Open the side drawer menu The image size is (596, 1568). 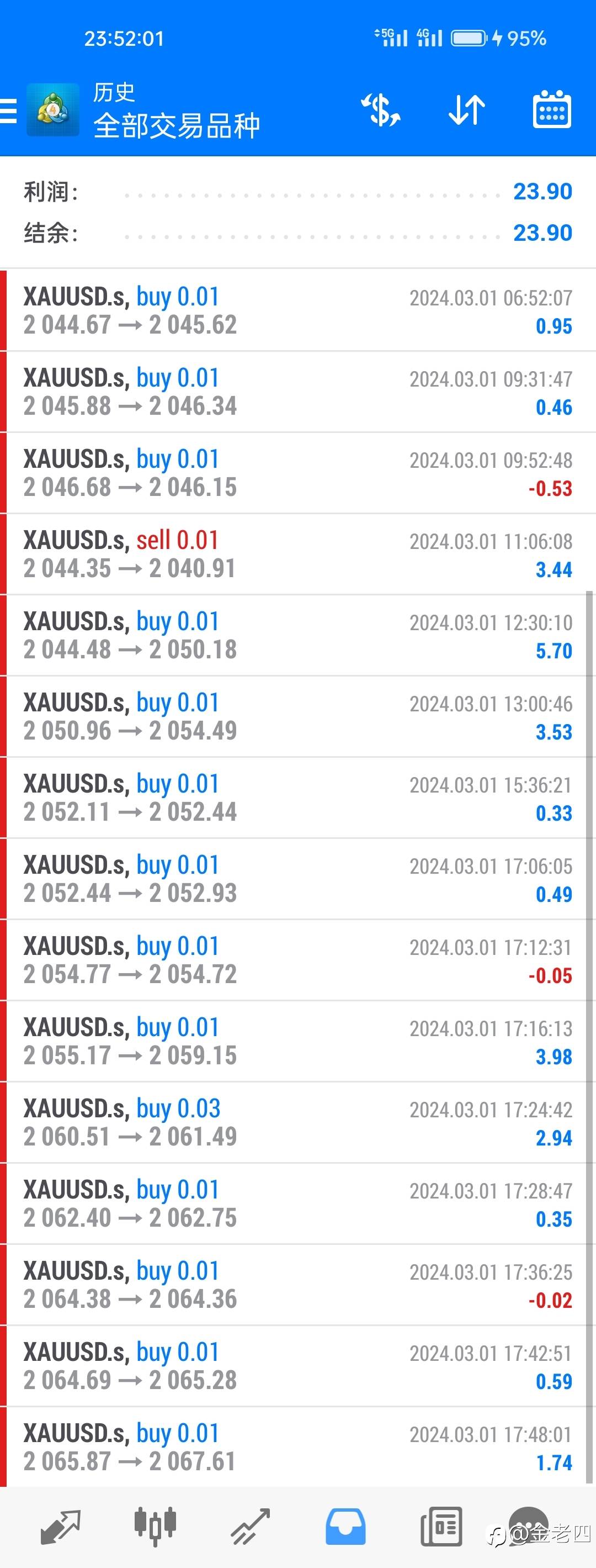(x=8, y=111)
